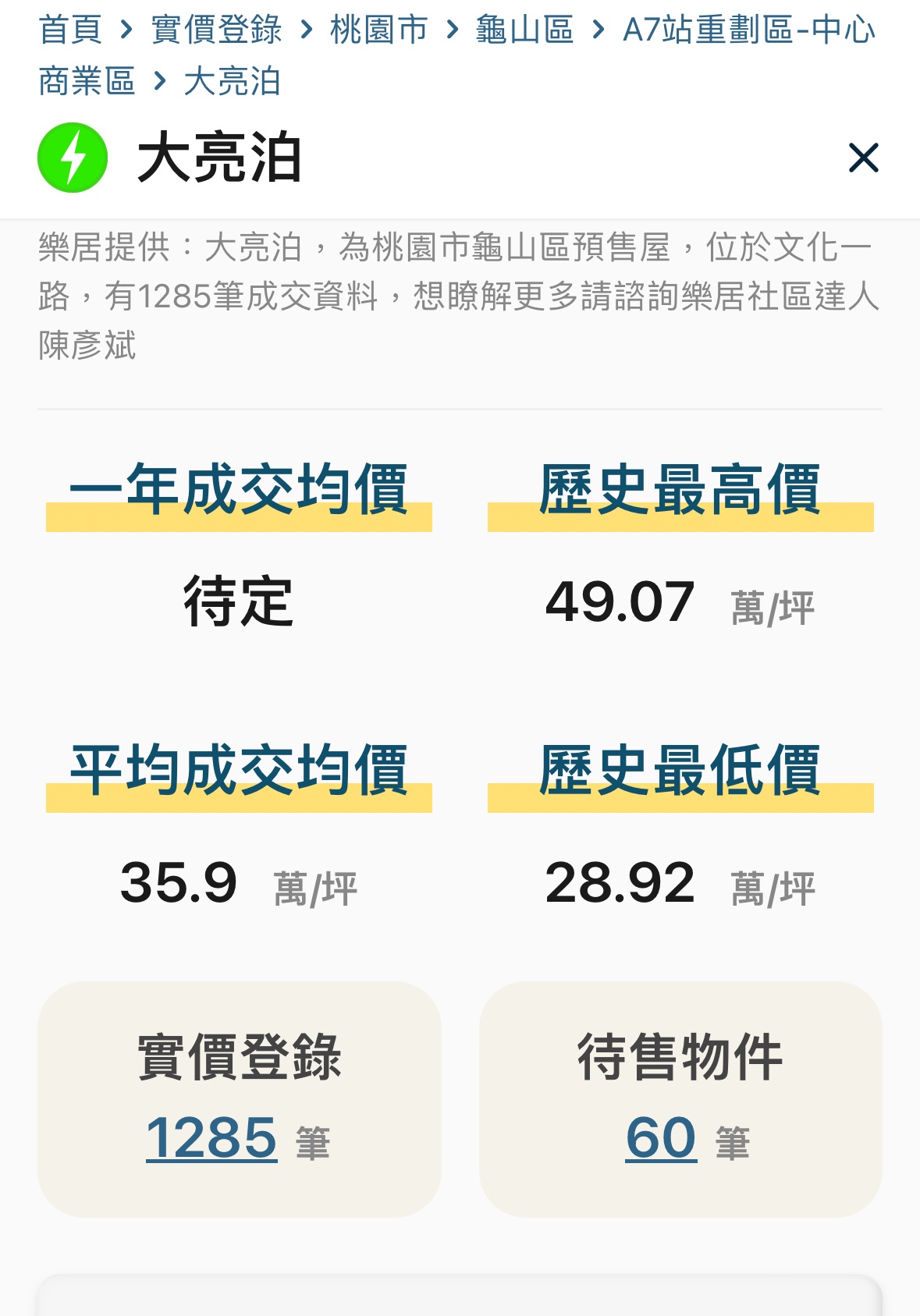Navigate to 桃園市 breadcrumb

[378, 30]
